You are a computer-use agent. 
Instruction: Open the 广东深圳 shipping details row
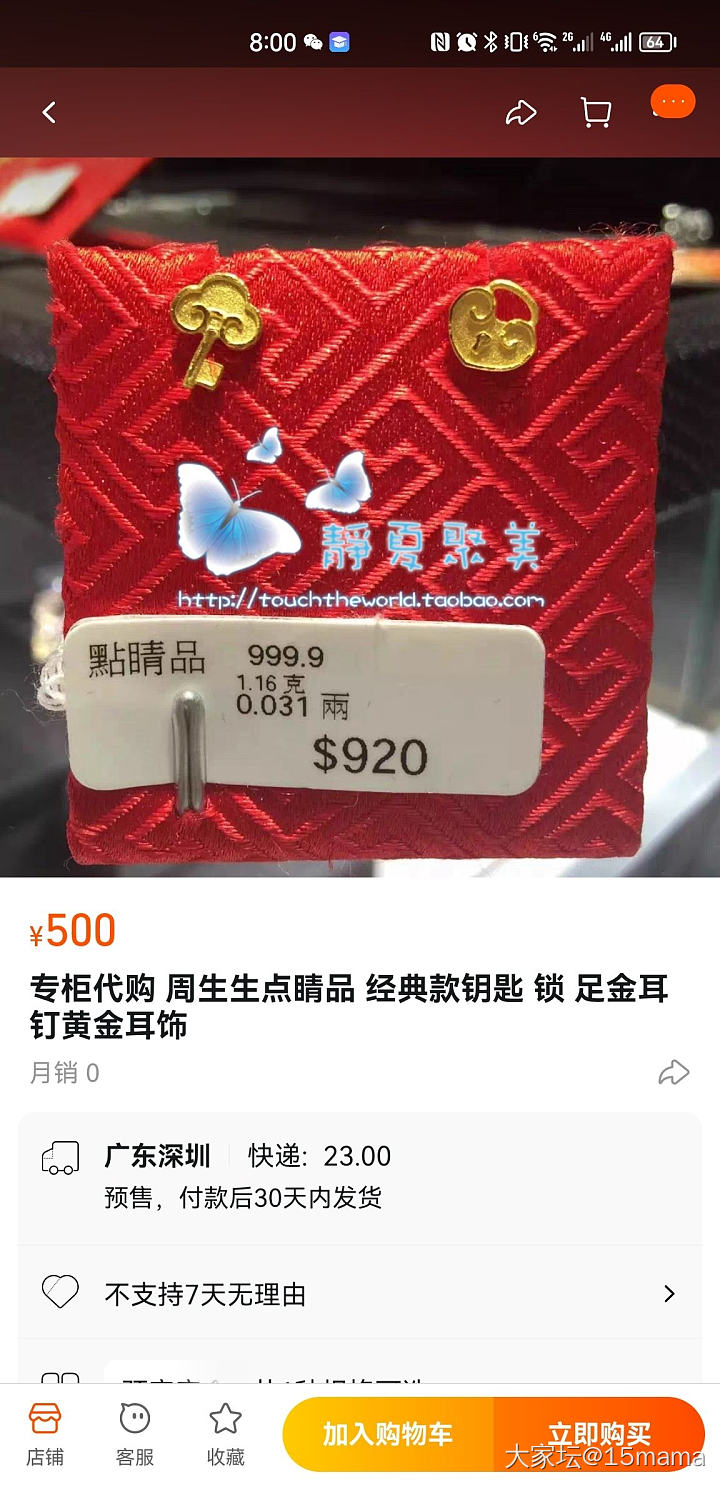click(x=360, y=1177)
